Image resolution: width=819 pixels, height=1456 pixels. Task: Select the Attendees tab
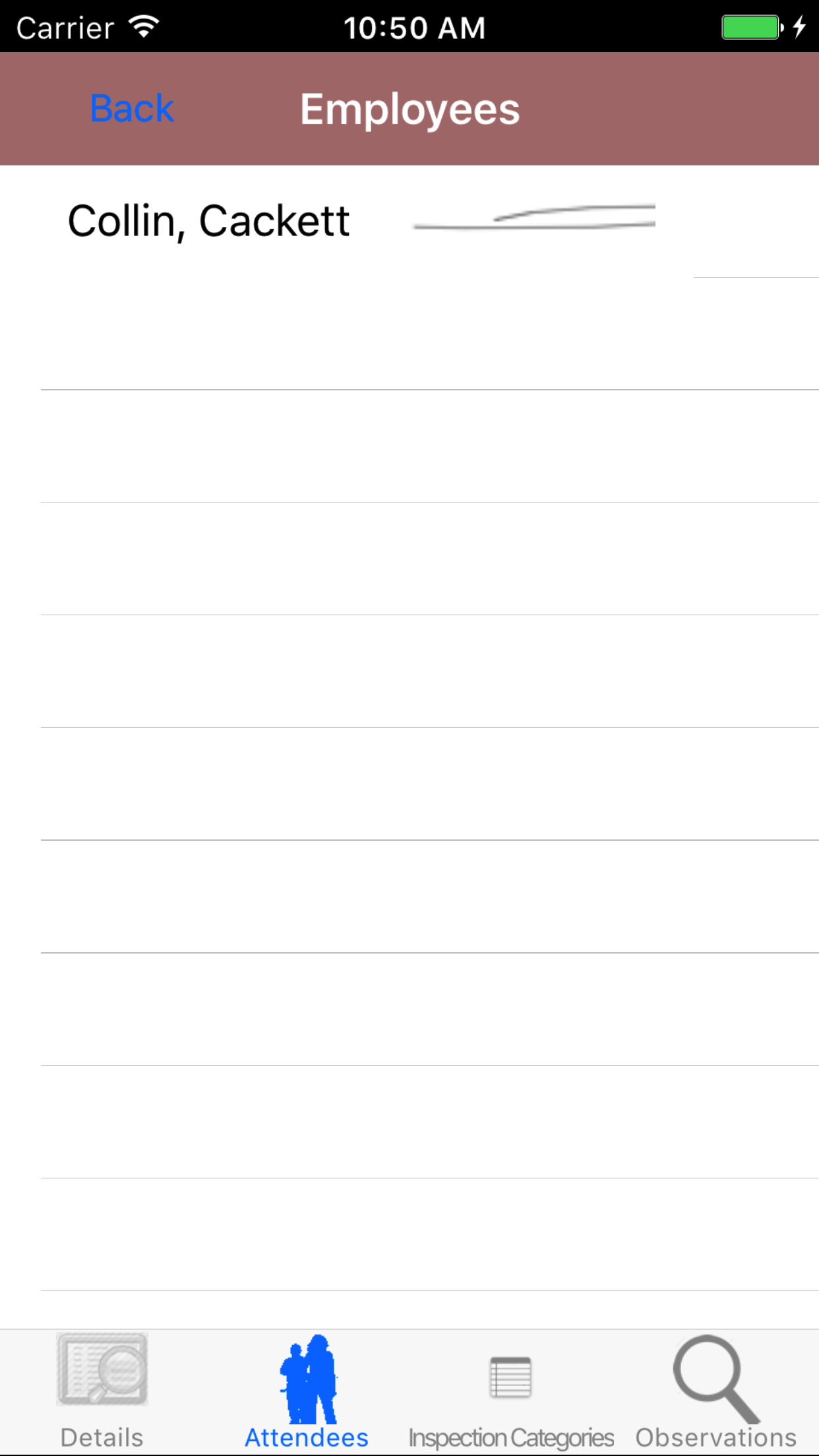[307, 1391]
